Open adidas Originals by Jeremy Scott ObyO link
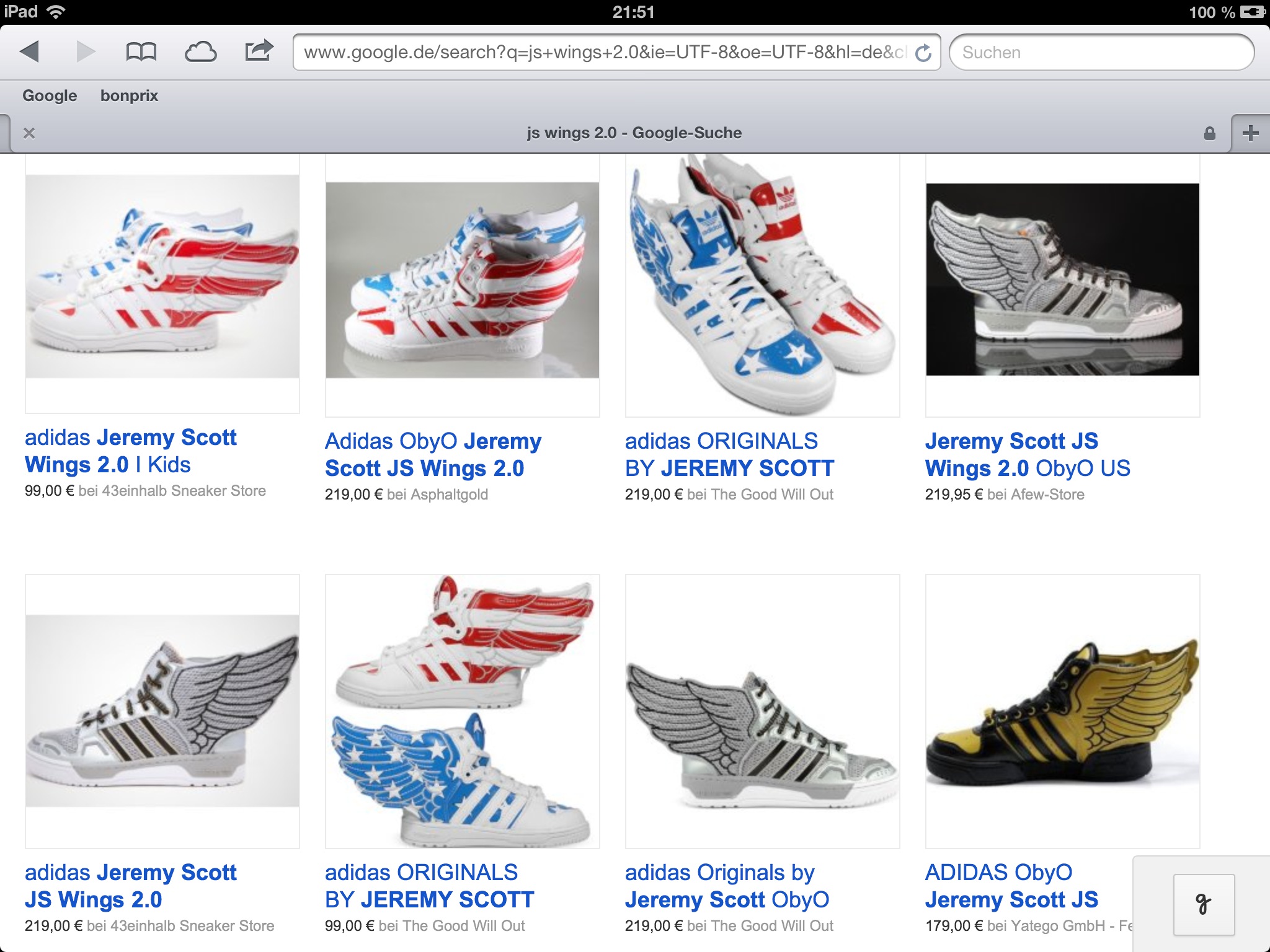1270x952 pixels. (x=727, y=886)
